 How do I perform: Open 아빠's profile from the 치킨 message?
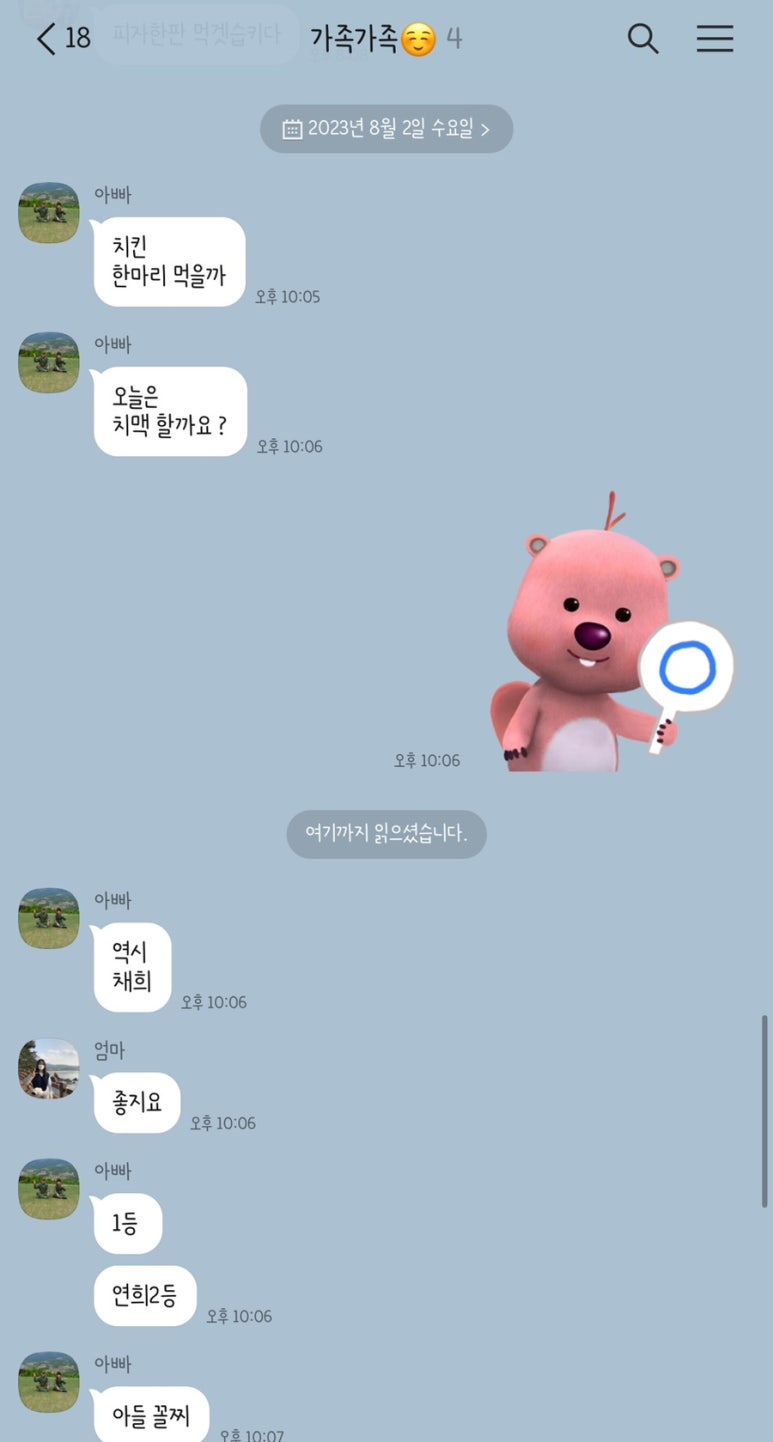point(49,212)
